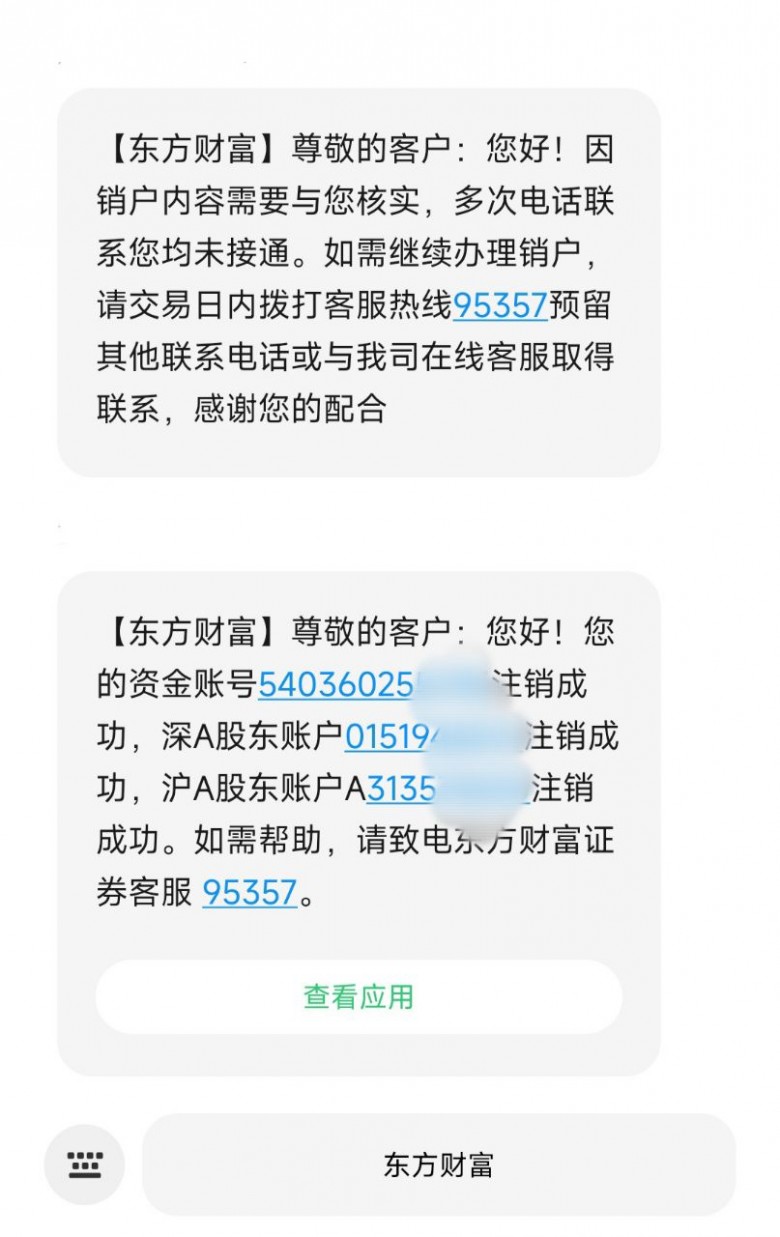Tap the 95357 hotline link in first message
Image resolution: width=780 pixels, height=1237 pixels.
coord(500,305)
